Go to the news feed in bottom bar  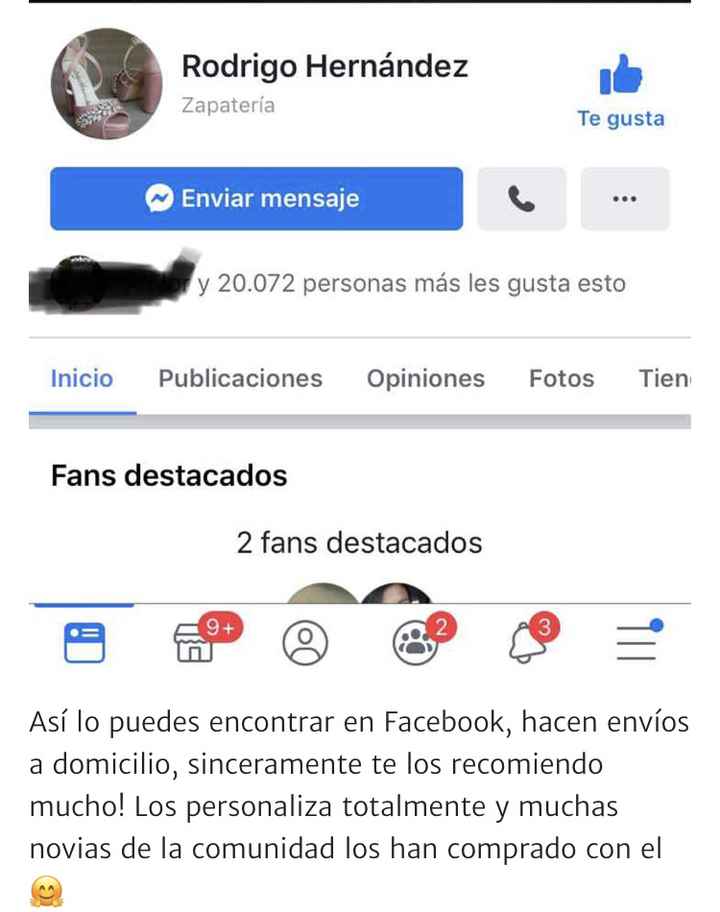tap(84, 643)
